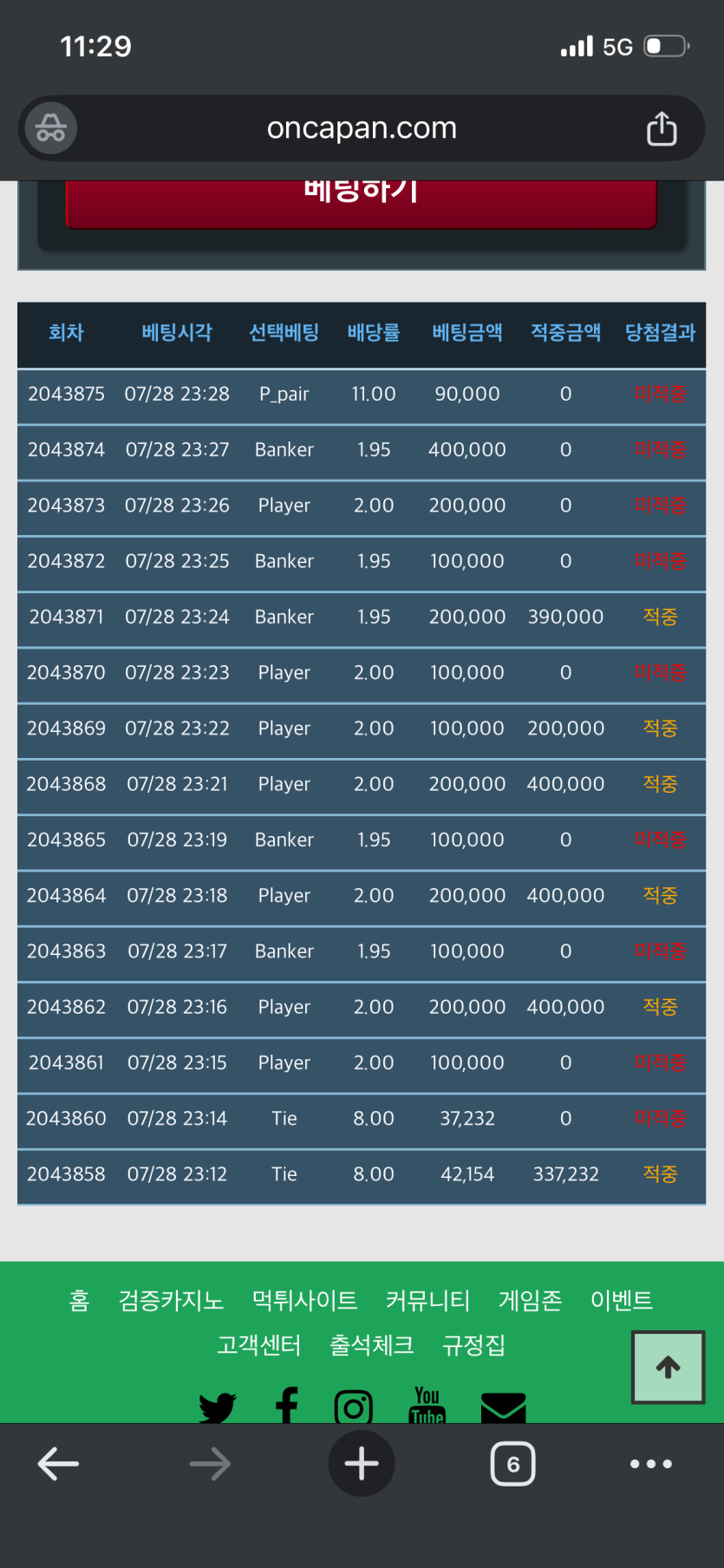This screenshot has width=724, height=1568.
Task: Visit the 커뮤니티 section
Action: [427, 1300]
